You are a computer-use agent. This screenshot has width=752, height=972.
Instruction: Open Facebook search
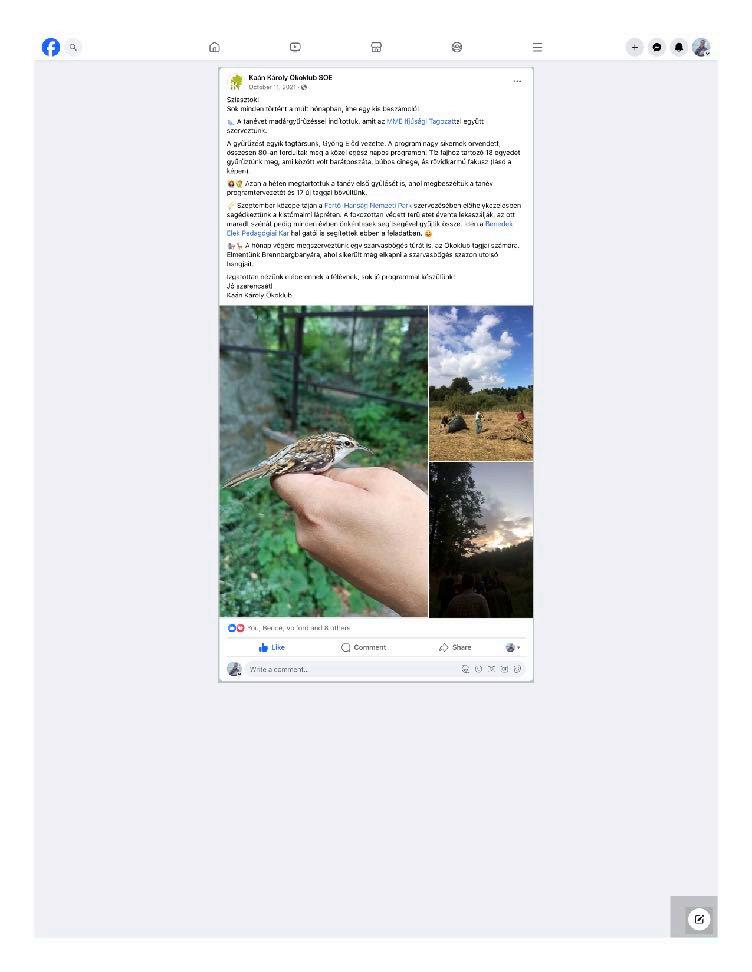pyautogui.click(x=73, y=47)
